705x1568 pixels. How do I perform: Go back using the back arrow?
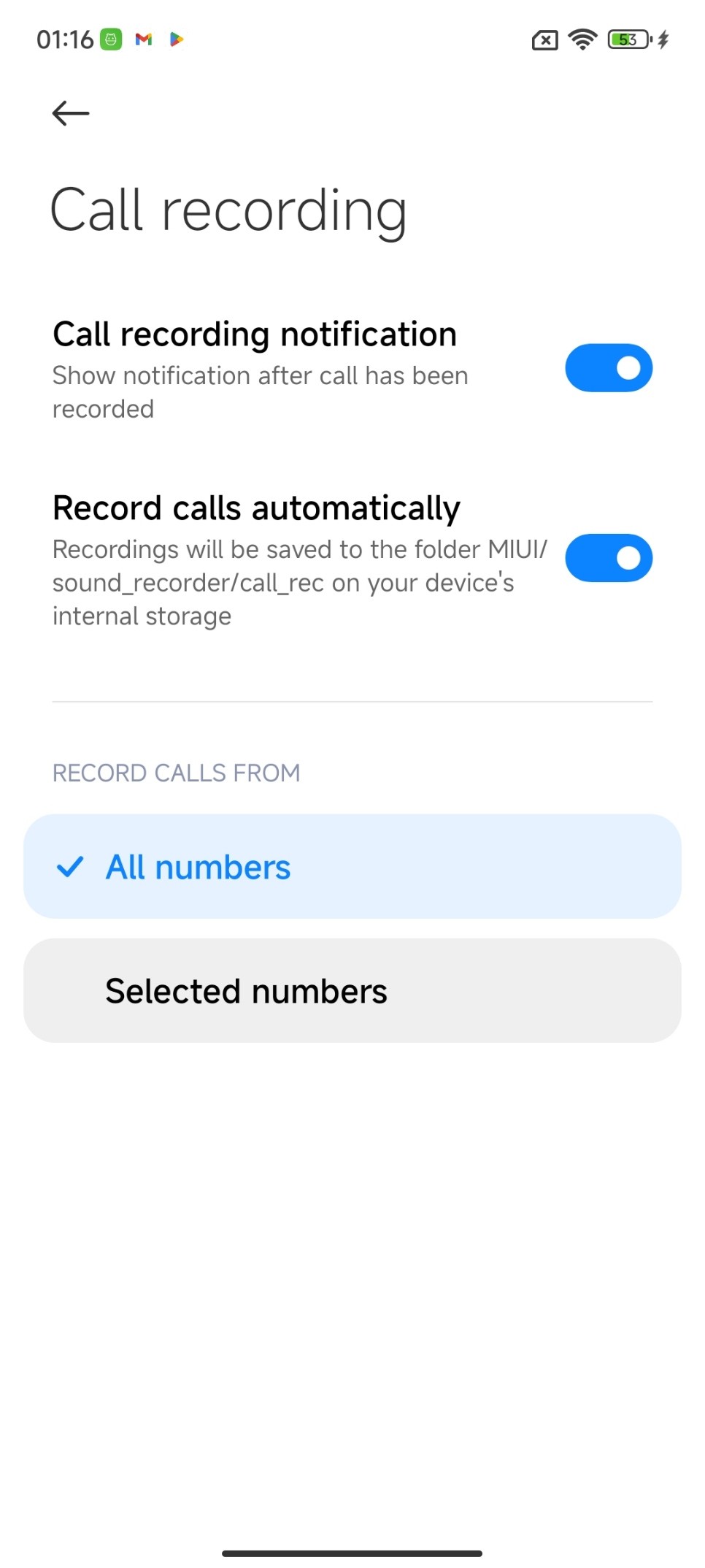click(x=71, y=113)
